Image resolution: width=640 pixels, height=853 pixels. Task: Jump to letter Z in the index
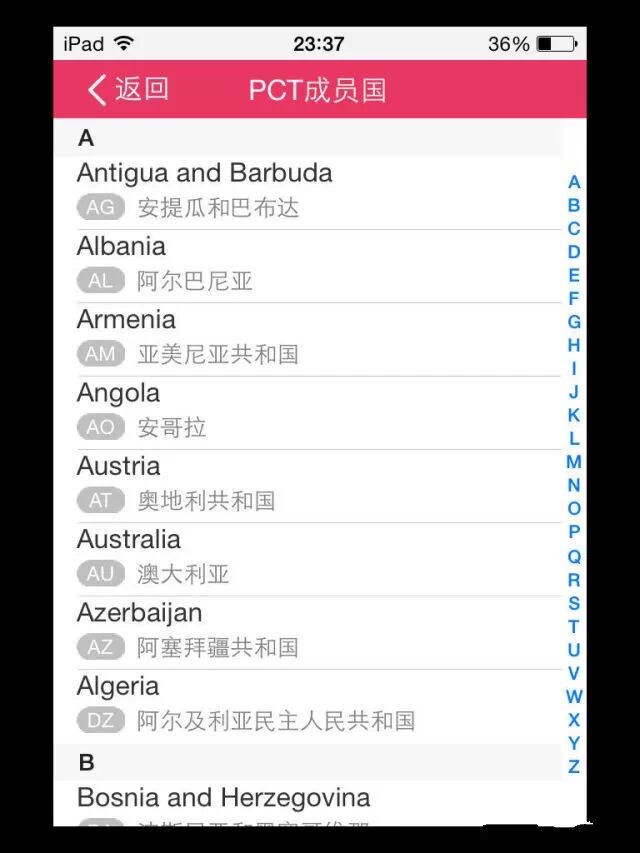574,767
